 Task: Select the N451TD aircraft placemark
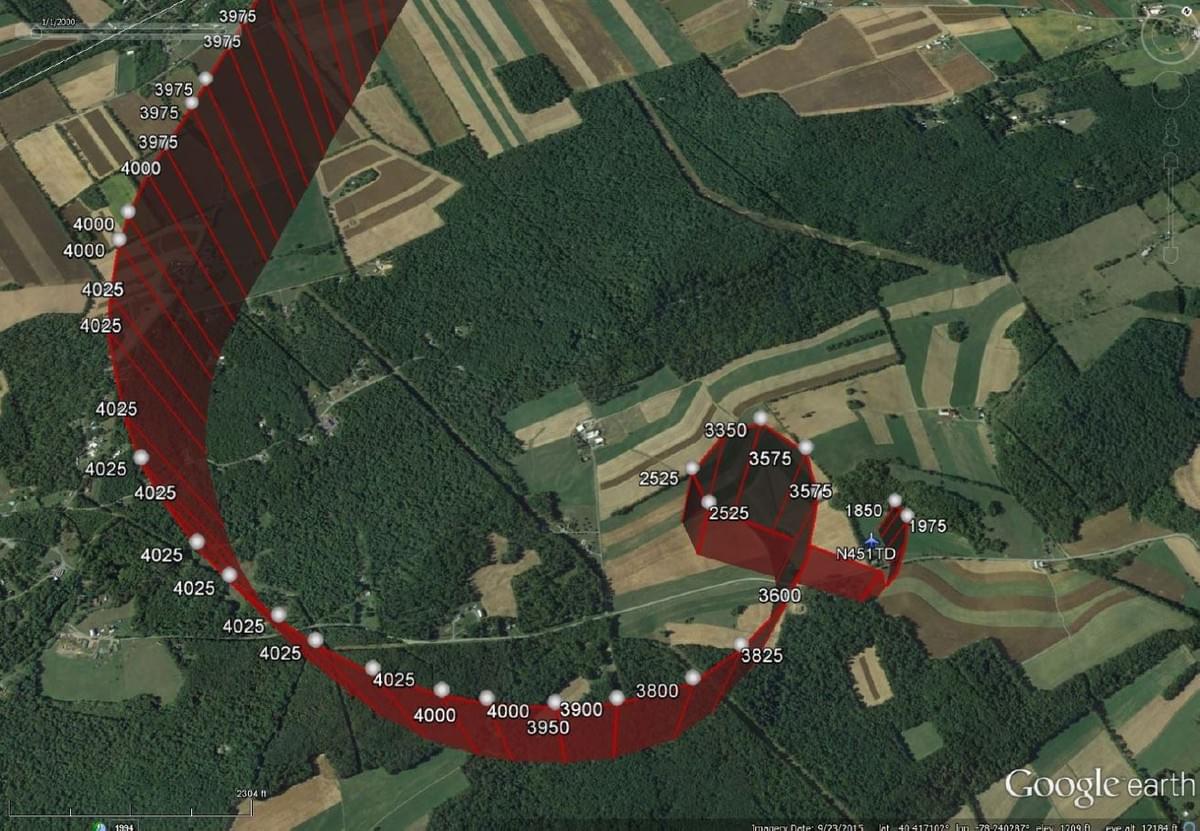[872, 540]
